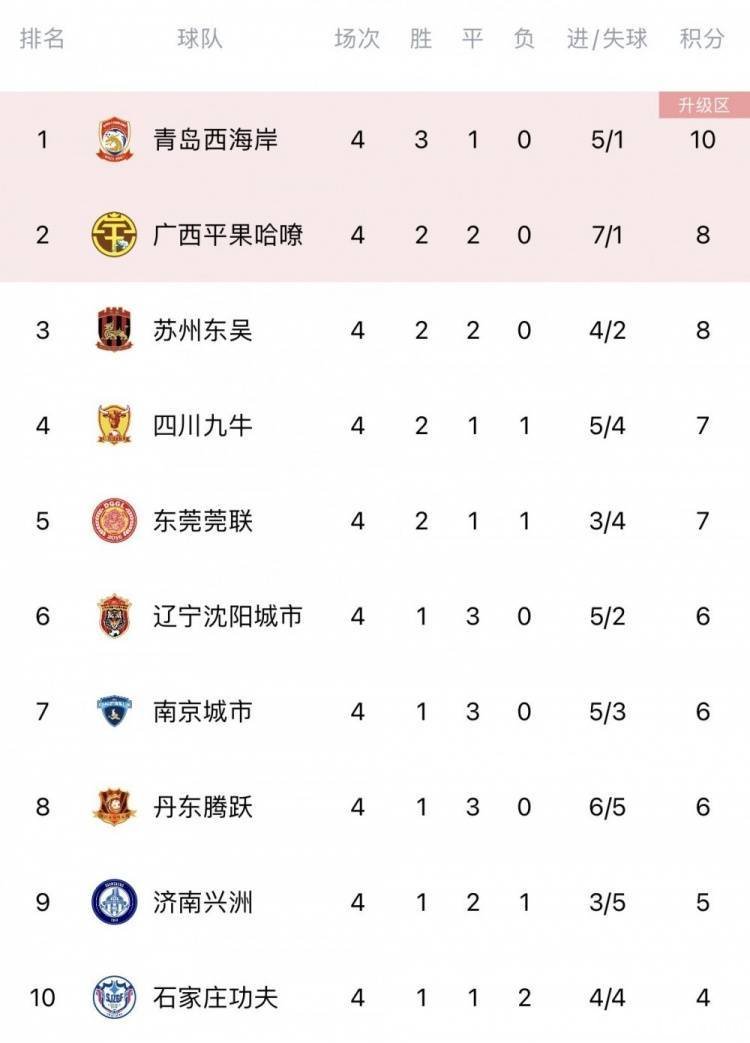Open the 石家庄功夫 team row

pyautogui.click(x=215, y=997)
